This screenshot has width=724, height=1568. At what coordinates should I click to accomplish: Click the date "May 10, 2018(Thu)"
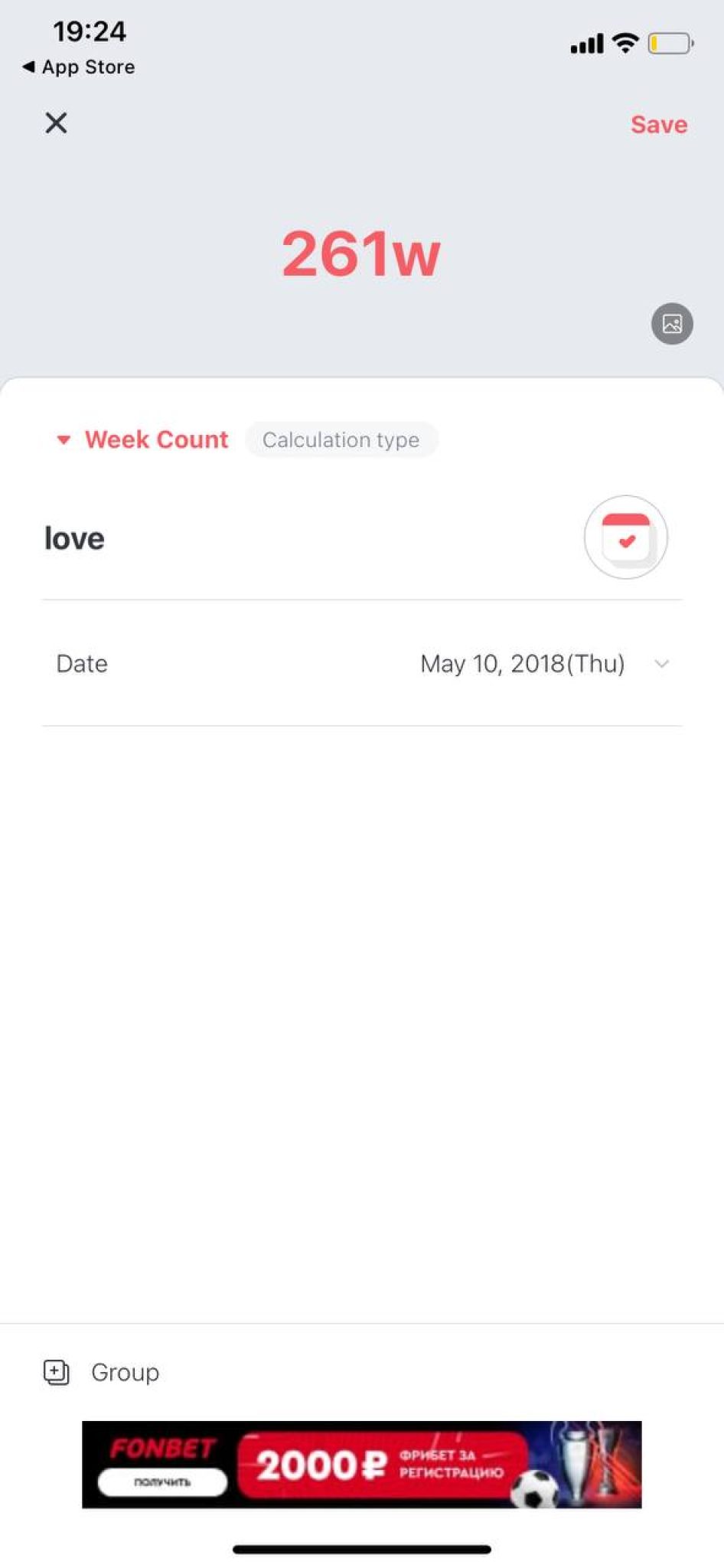click(x=521, y=664)
